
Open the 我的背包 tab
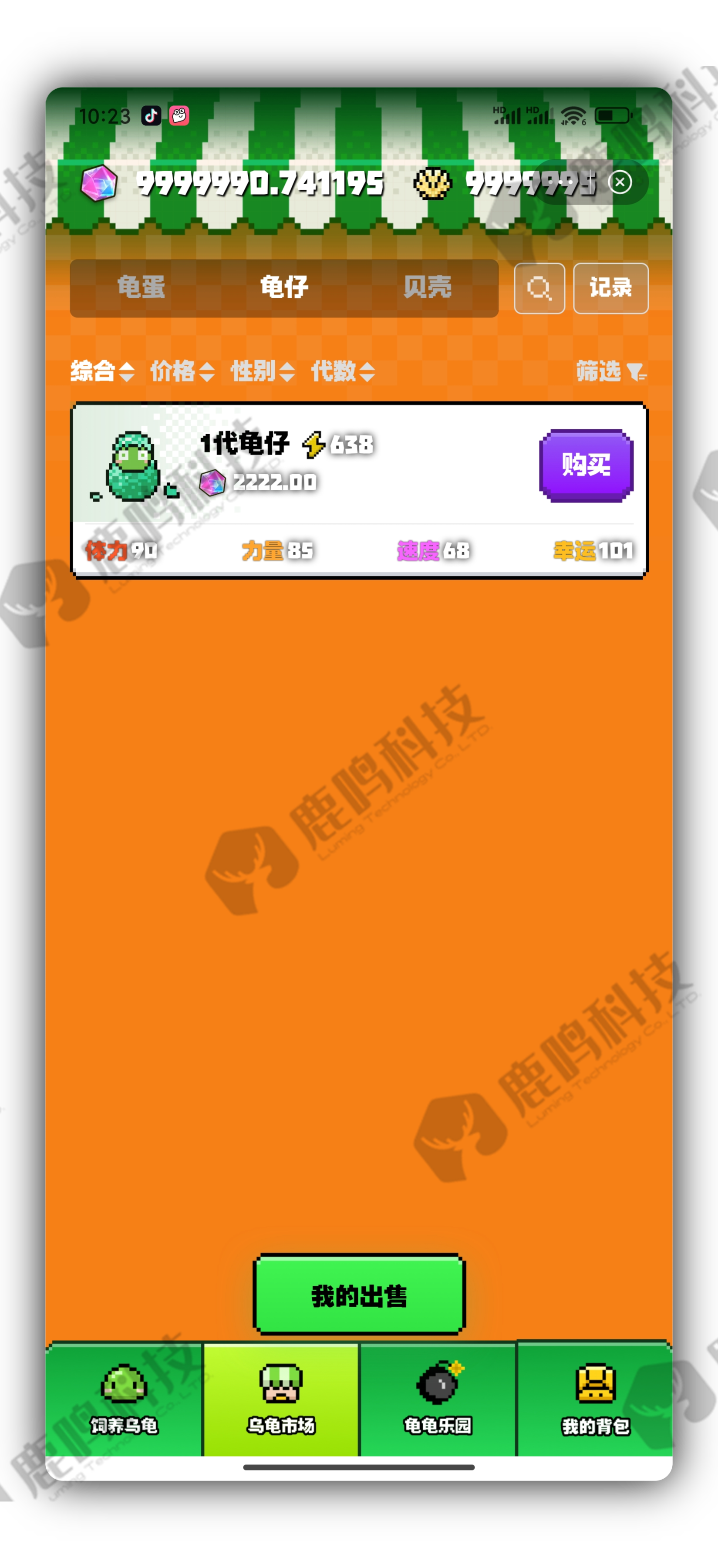595,1400
